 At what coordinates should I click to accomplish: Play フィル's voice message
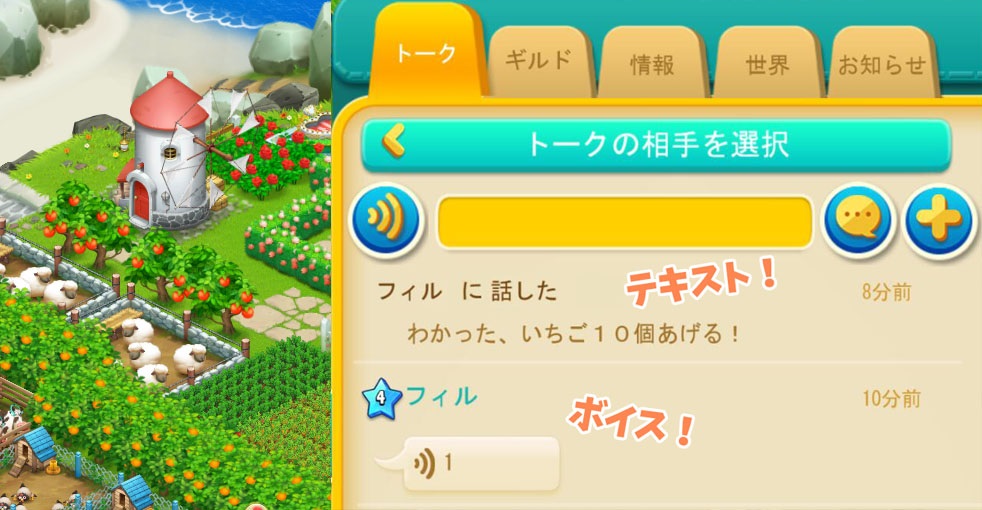click(481, 464)
